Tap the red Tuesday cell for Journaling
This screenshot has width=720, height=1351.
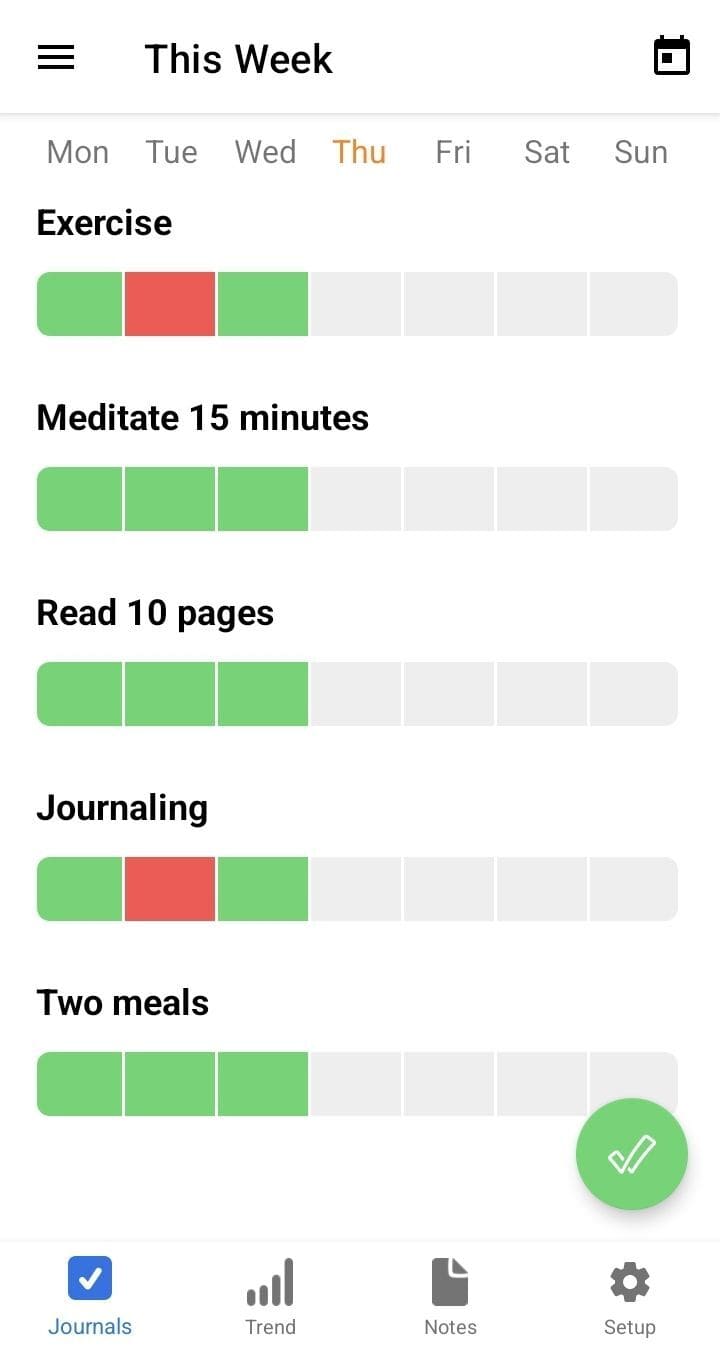pos(170,889)
